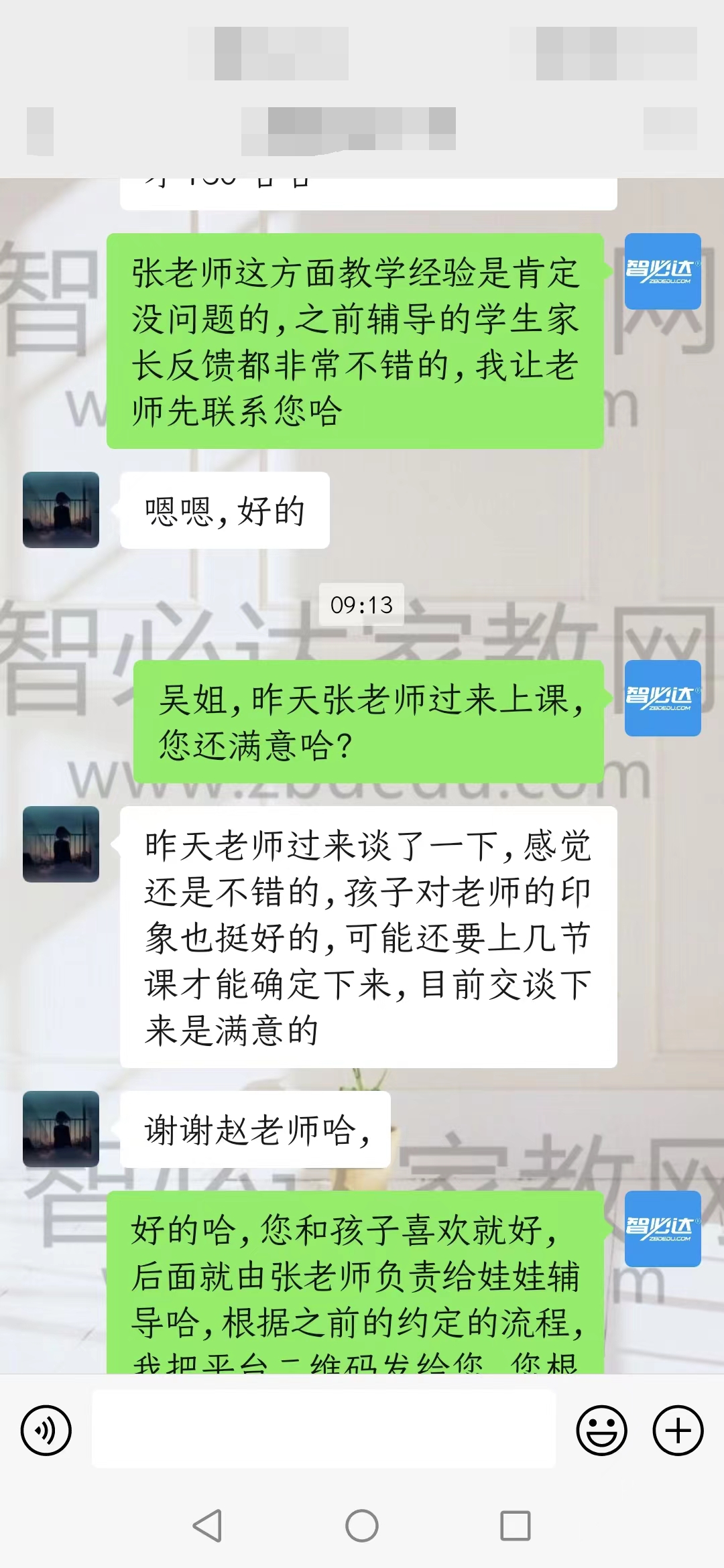Open 智必达 avatar beside "吴姐,昨天张老师" message
Screen dimensions: 724x1568
pos(662,698)
